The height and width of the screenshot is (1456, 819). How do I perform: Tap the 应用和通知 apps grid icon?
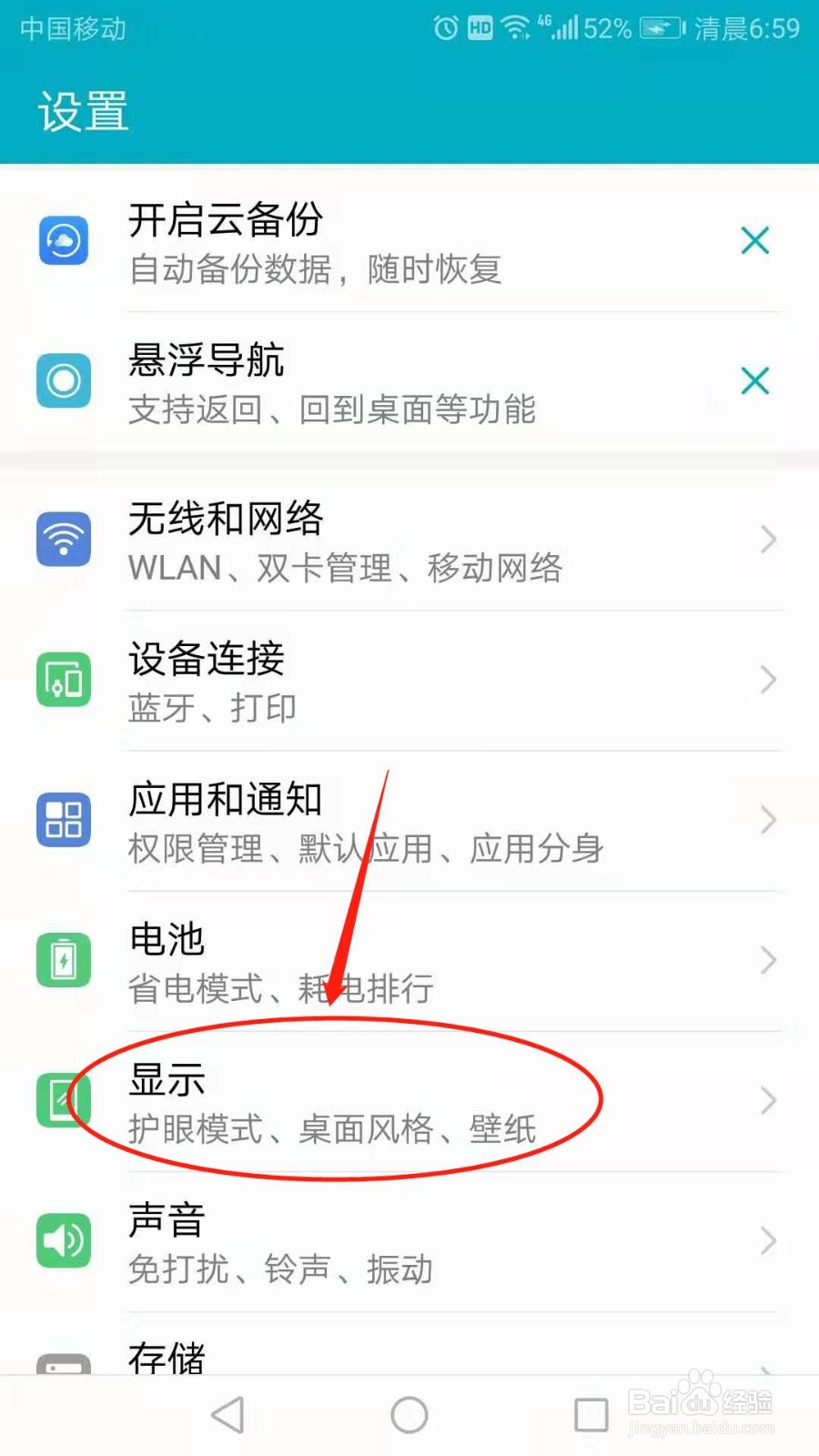point(63,819)
